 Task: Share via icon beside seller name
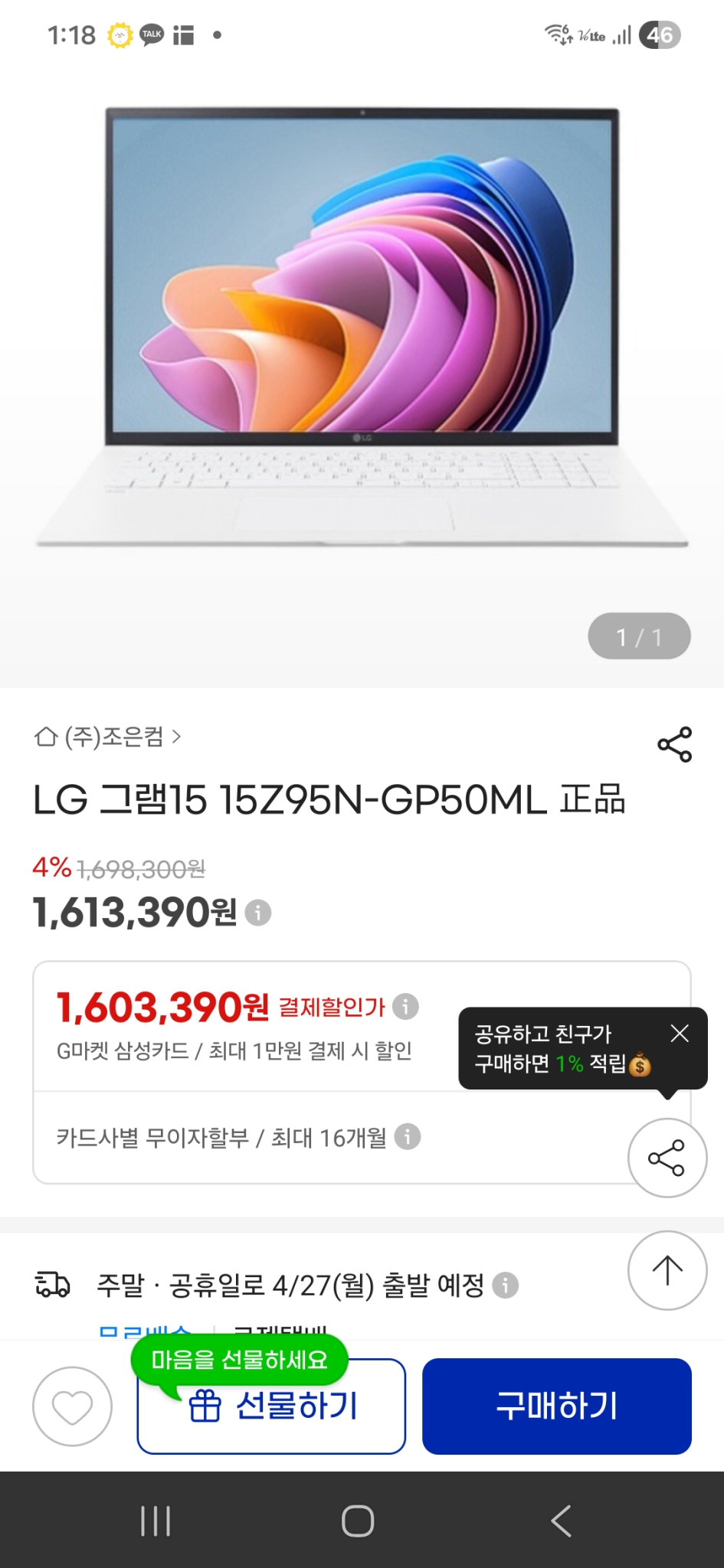pos(674,744)
